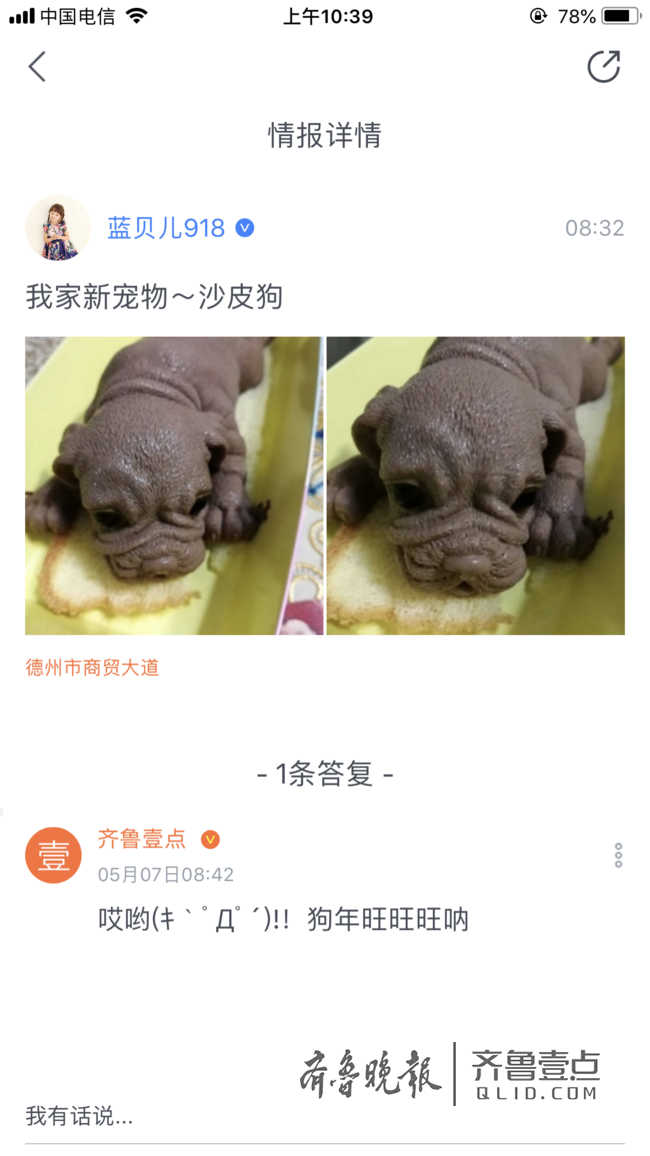The image size is (650, 1156).
Task: Open the profile name 蓝贝儿918
Action: (166, 228)
